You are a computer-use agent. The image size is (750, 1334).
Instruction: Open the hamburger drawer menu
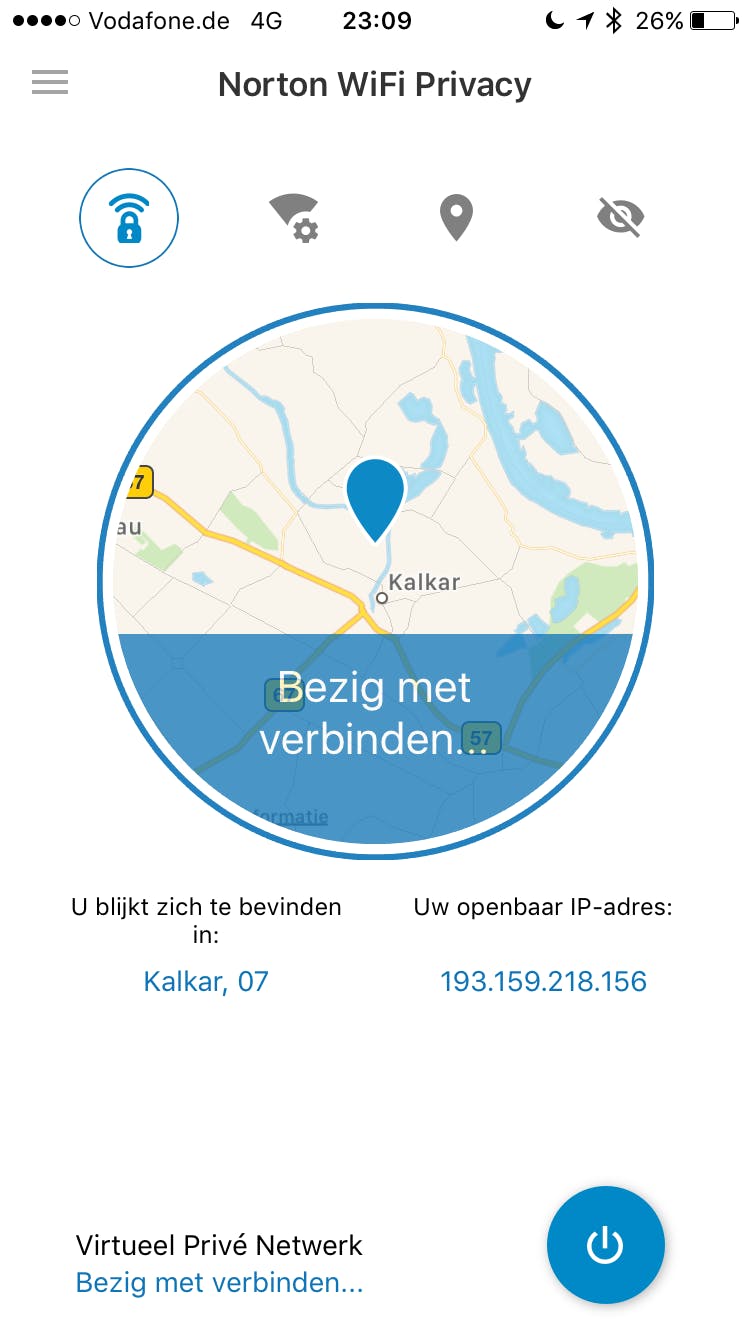point(50,82)
